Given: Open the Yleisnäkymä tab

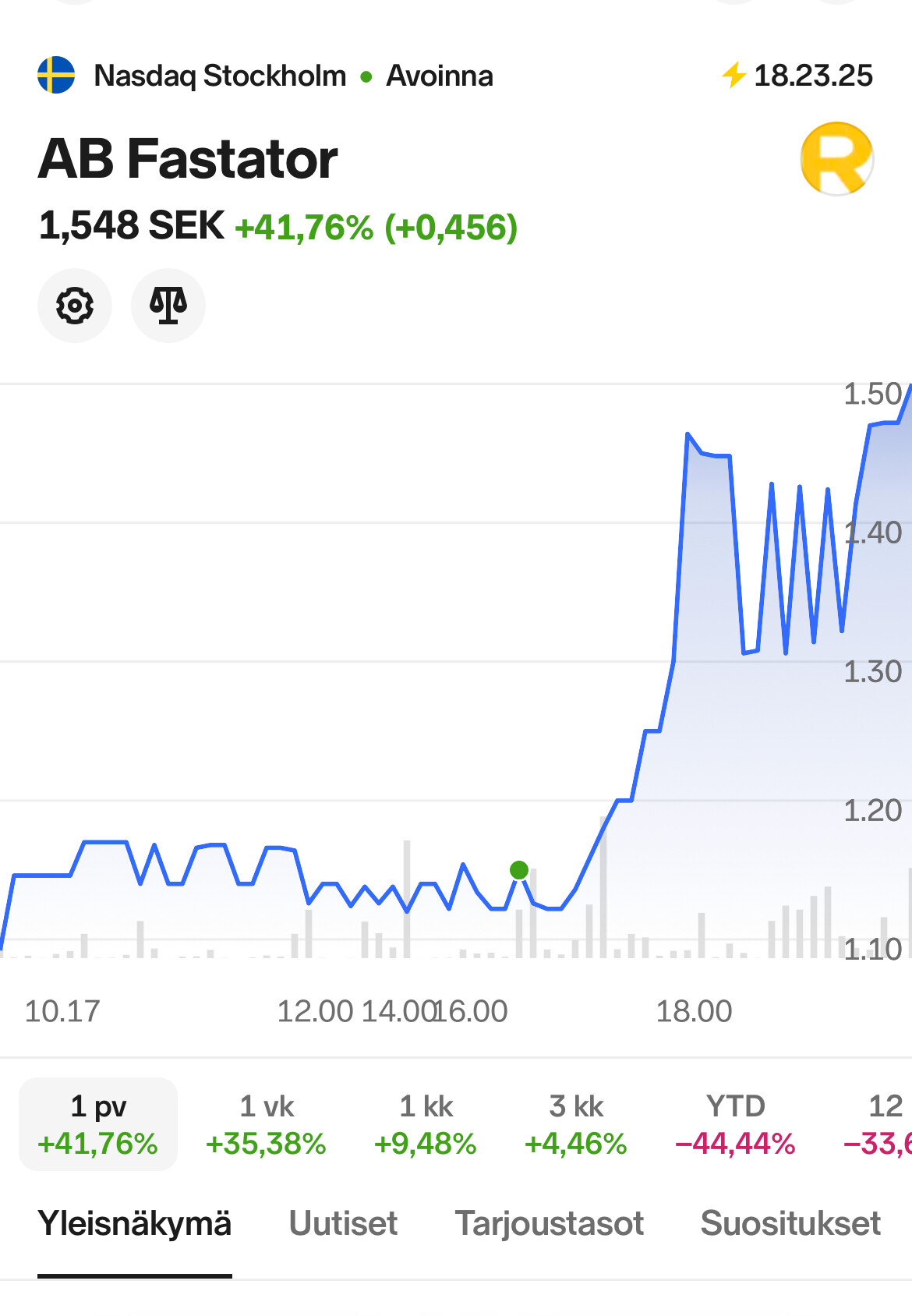Looking at the screenshot, I should (135, 1223).
